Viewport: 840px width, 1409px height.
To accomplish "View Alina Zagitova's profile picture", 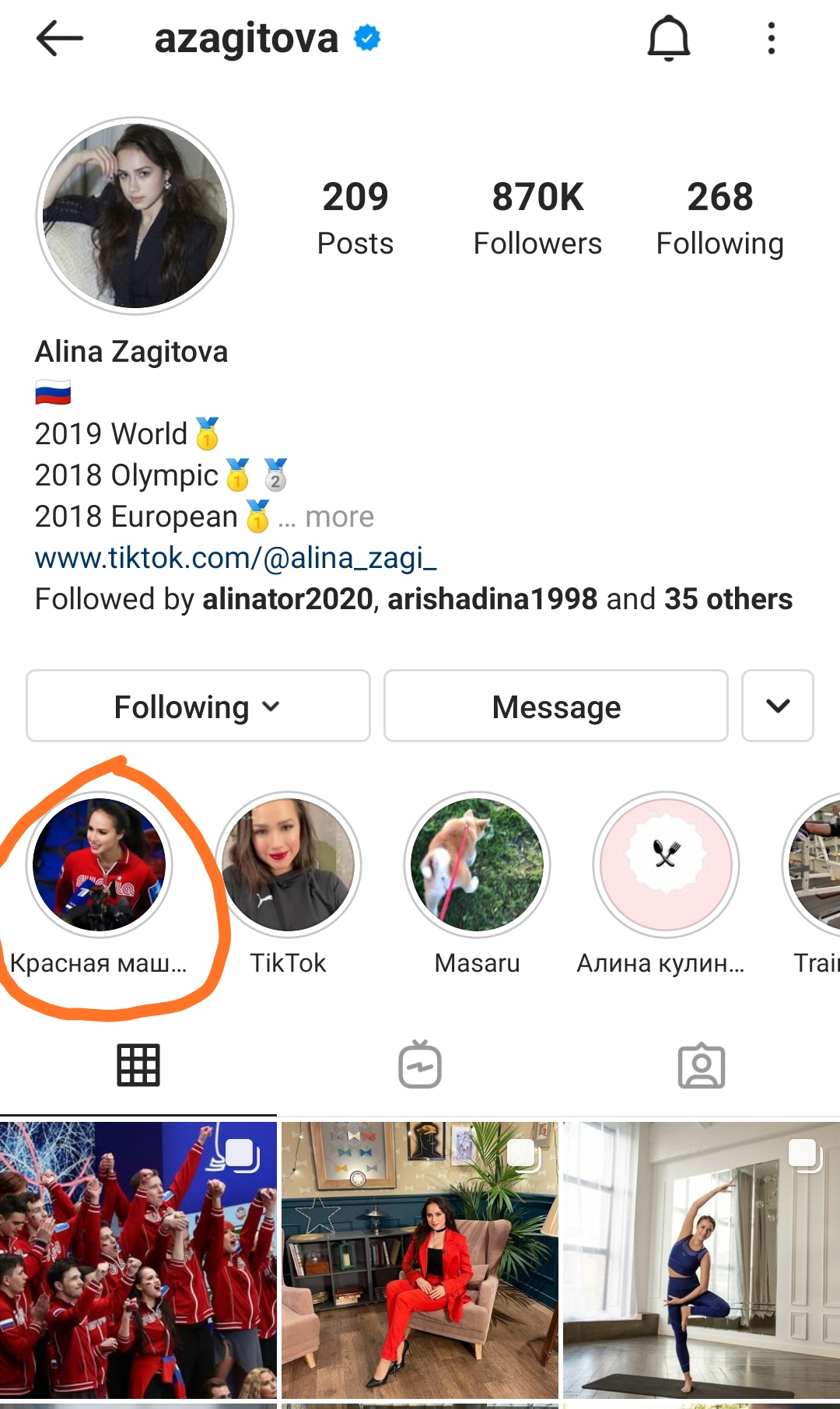I will [135, 216].
